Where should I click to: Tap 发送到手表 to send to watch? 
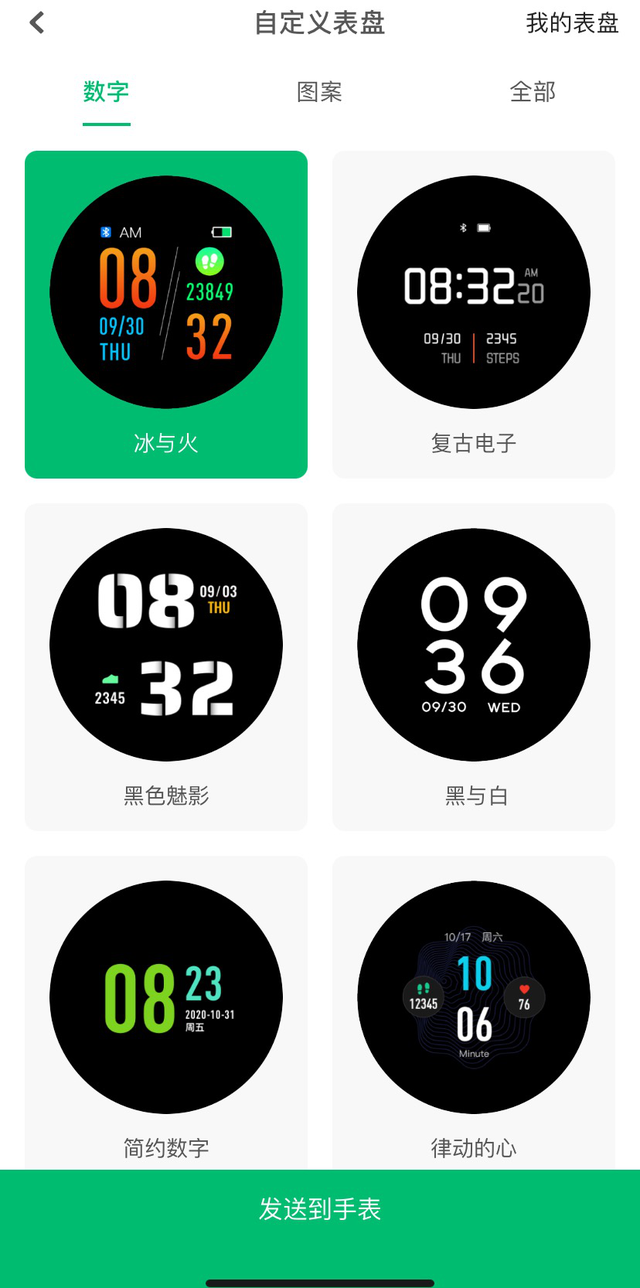320,1209
